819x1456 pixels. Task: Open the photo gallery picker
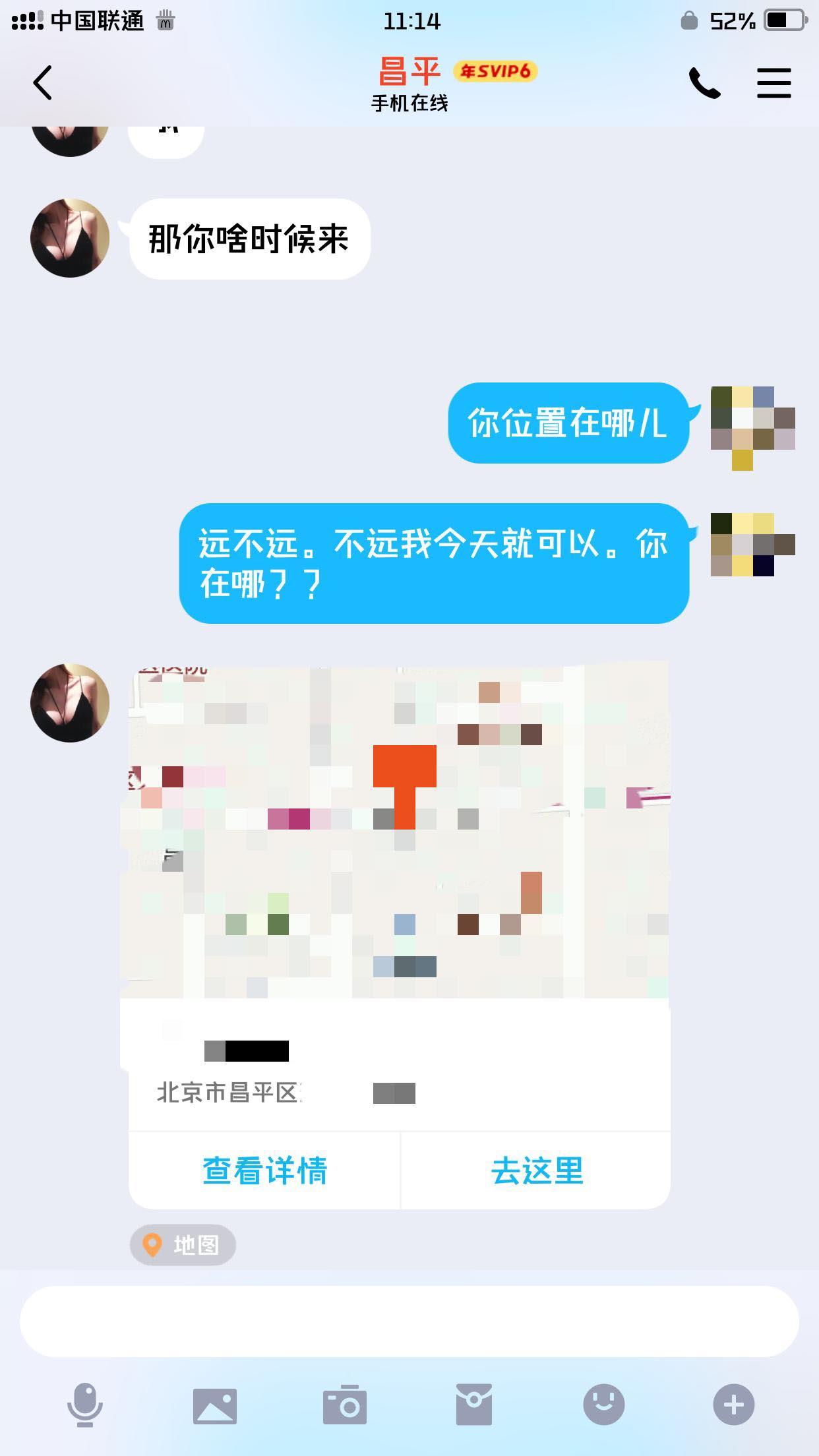[215, 1405]
